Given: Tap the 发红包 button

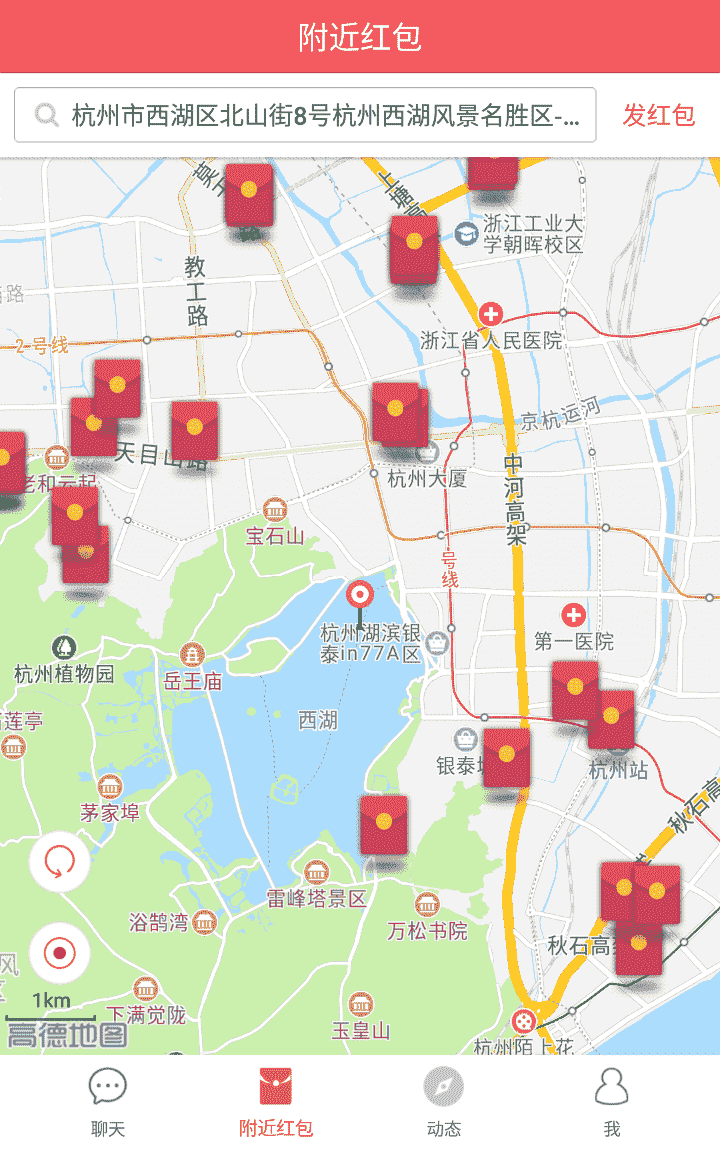Looking at the screenshot, I should (x=658, y=115).
